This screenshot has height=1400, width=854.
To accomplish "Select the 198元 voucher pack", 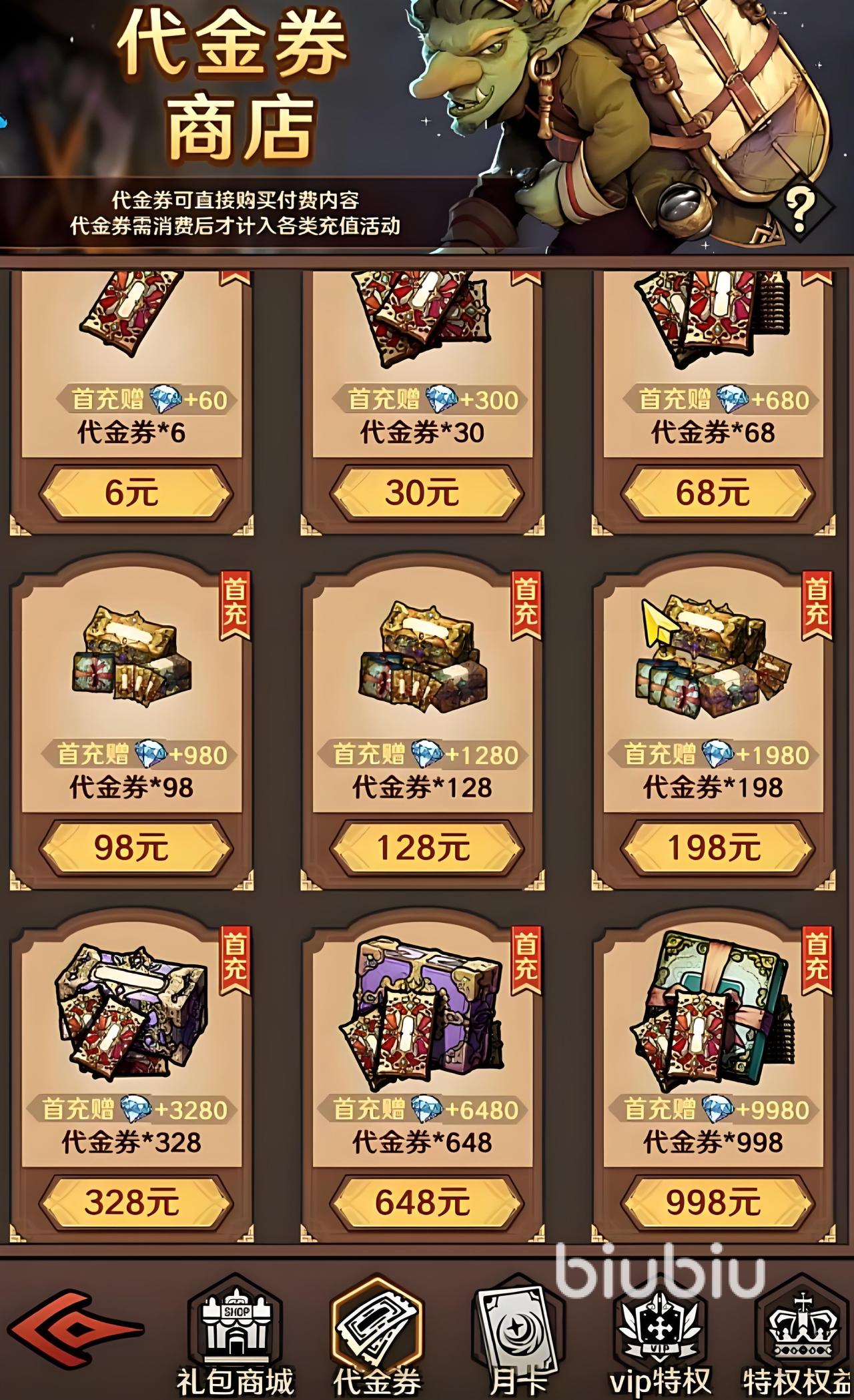I will pos(713,848).
